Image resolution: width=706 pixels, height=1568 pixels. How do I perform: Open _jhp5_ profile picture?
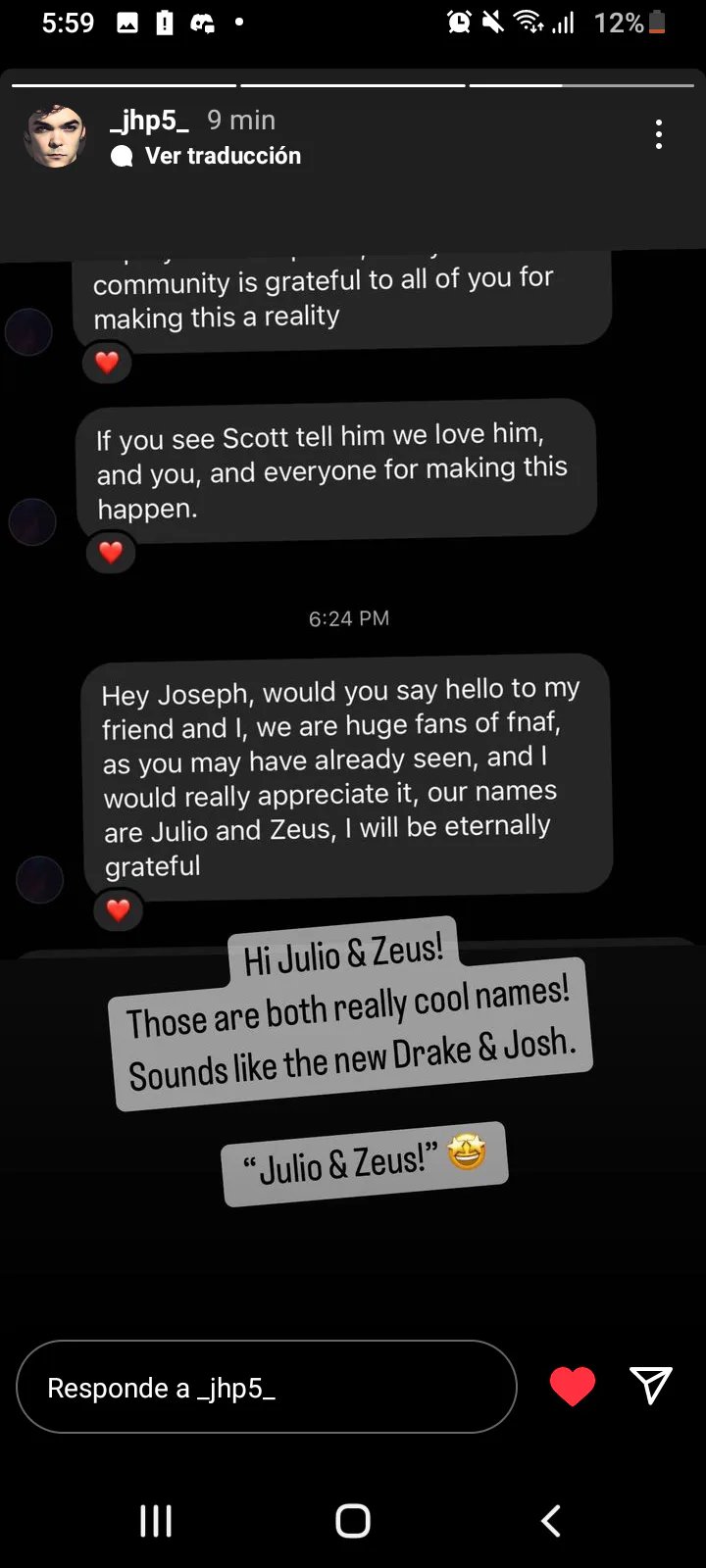[55, 135]
